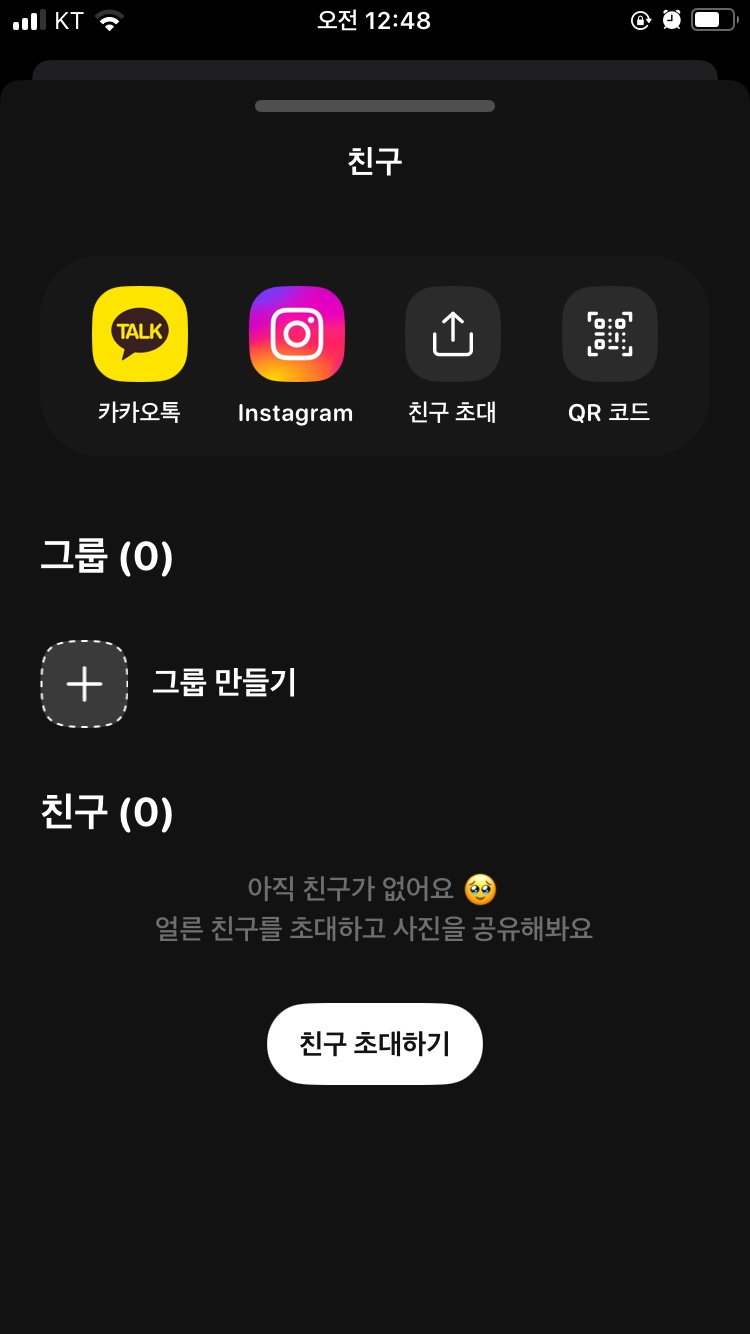Tap the 친구 초대 share icon

click(452, 335)
